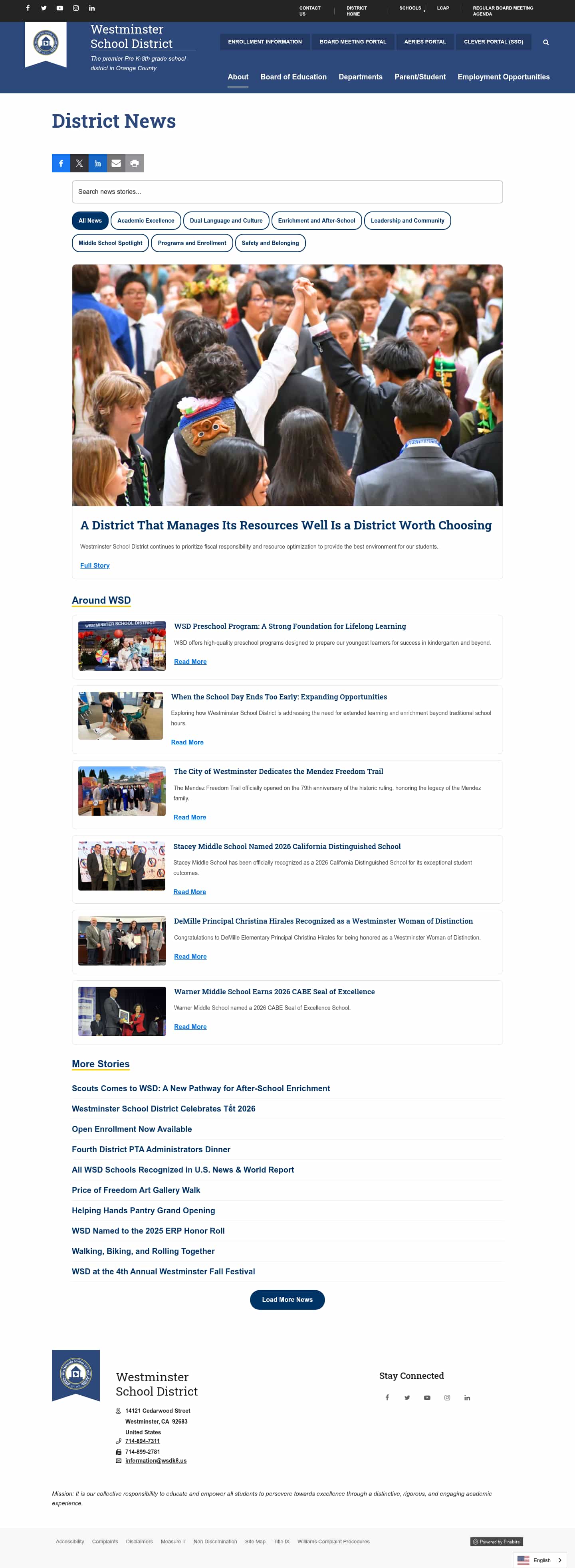Image resolution: width=575 pixels, height=1568 pixels.
Task: Open Employment Opportunities menu
Action: 503,77
